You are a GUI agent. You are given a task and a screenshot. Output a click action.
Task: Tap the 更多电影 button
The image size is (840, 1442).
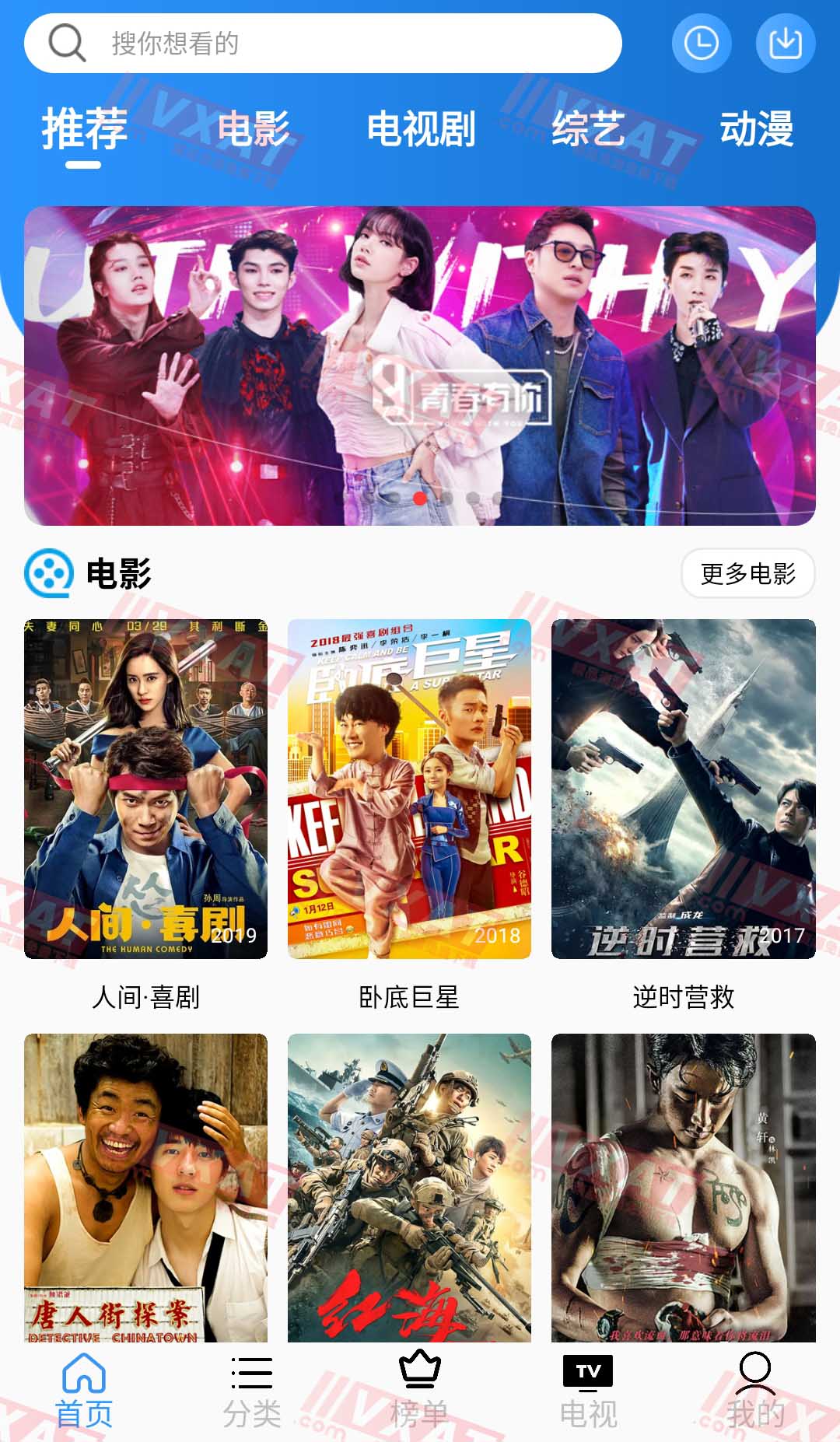tap(747, 574)
